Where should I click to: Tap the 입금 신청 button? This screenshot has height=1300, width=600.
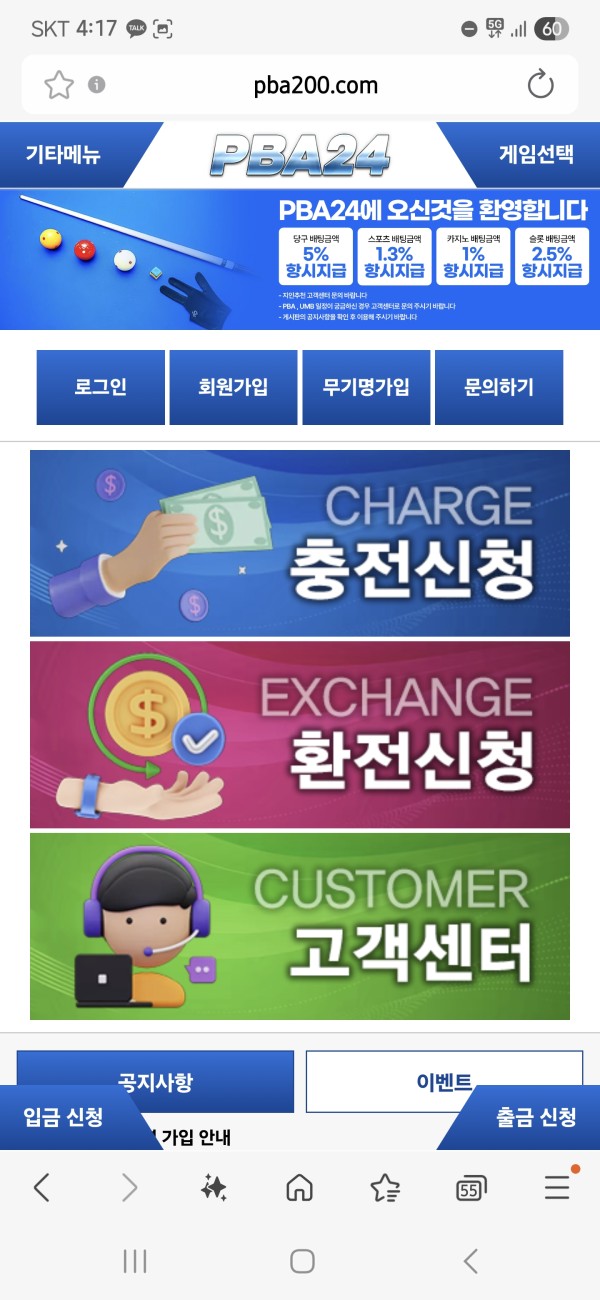[x=64, y=1118]
